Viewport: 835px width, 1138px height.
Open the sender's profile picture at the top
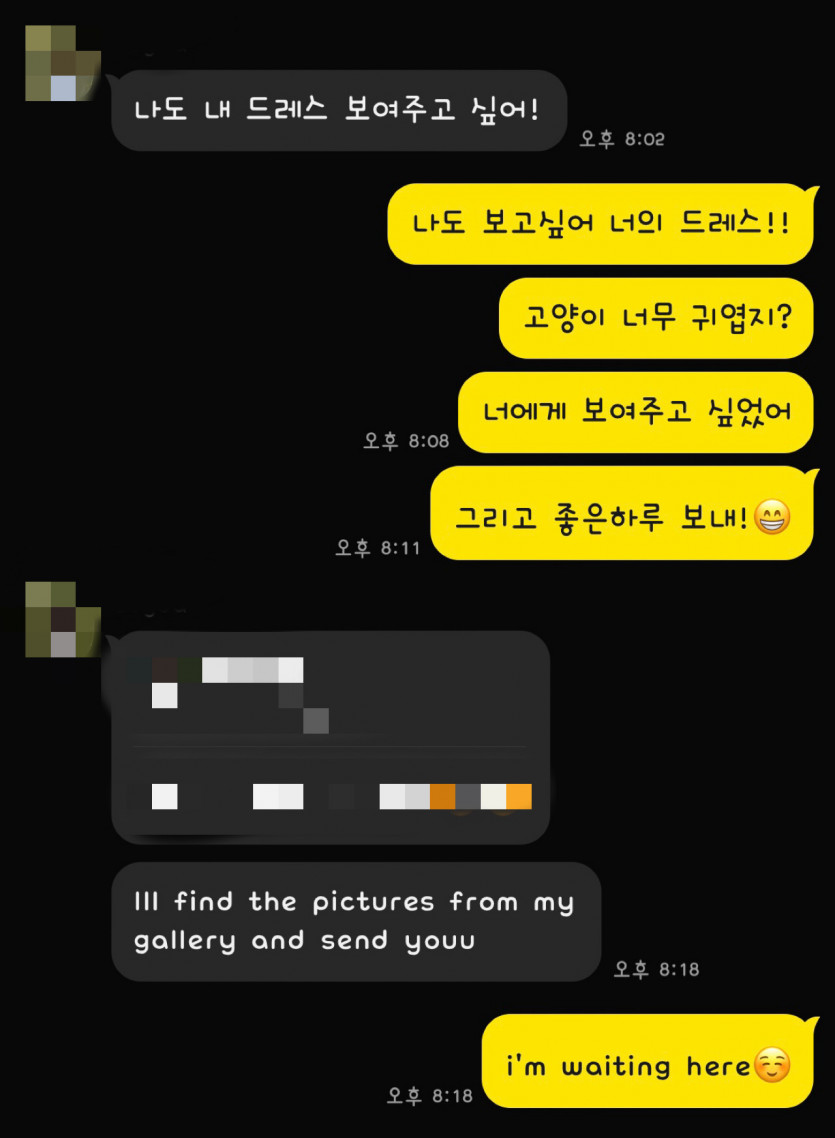click(60, 62)
